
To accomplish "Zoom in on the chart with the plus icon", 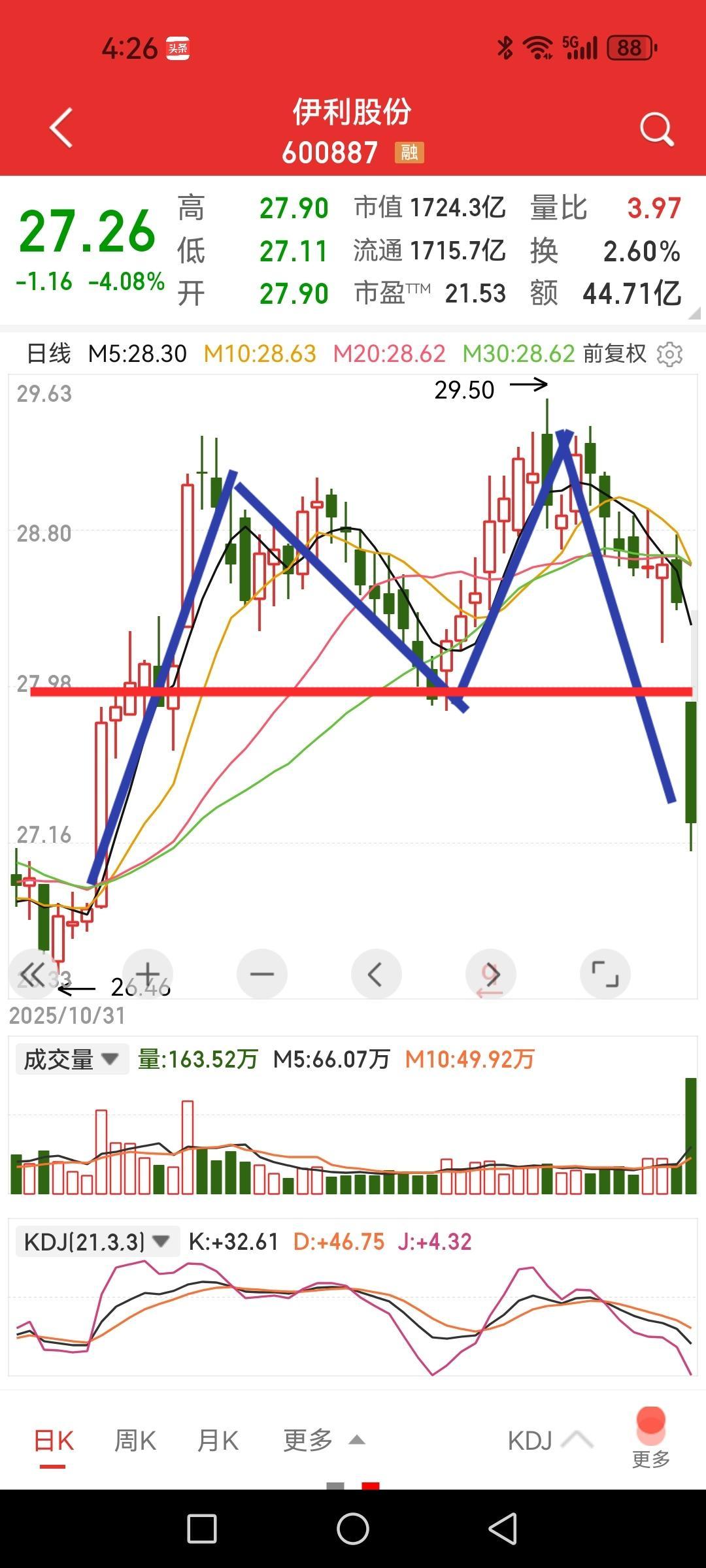I will (x=147, y=973).
